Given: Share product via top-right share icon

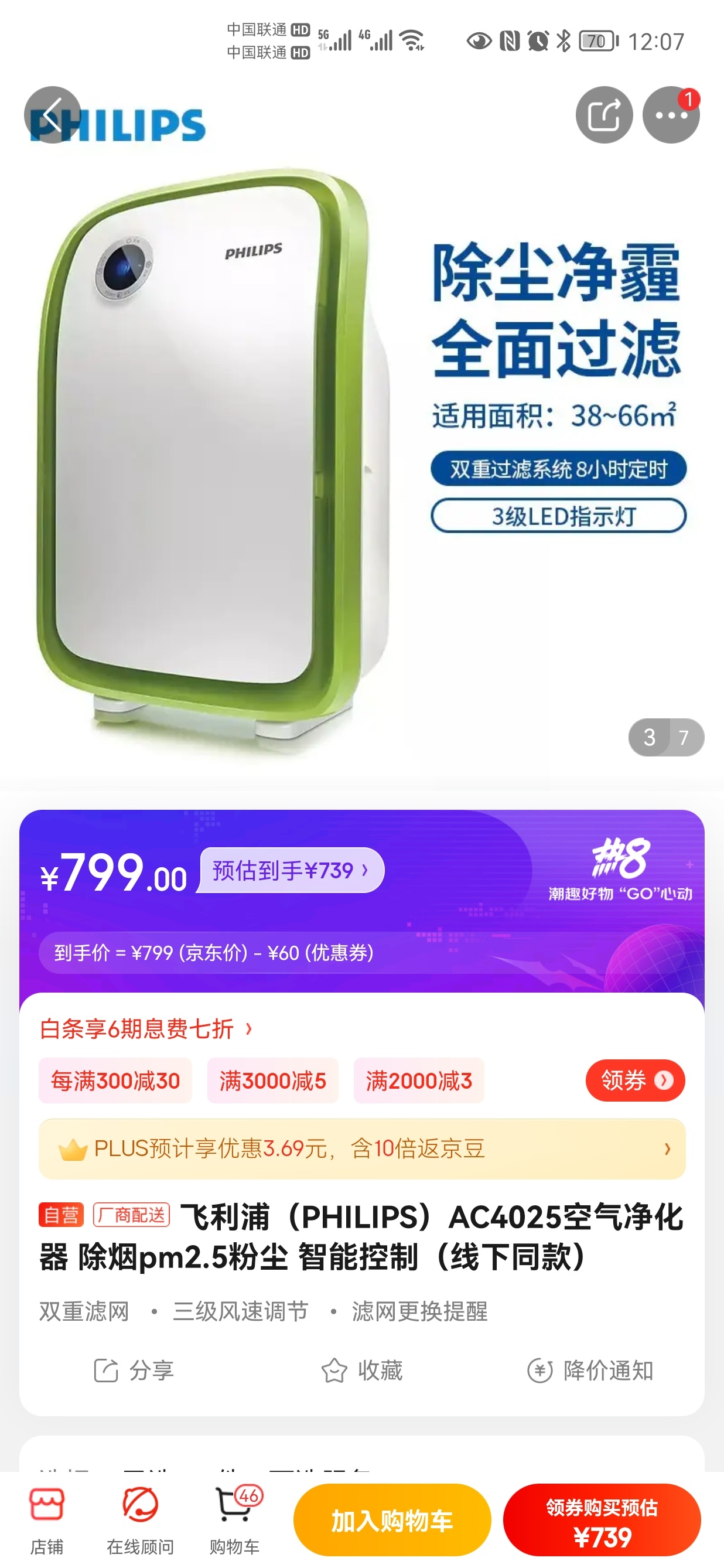Looking at the screenshot, I should tap(603, 114).
